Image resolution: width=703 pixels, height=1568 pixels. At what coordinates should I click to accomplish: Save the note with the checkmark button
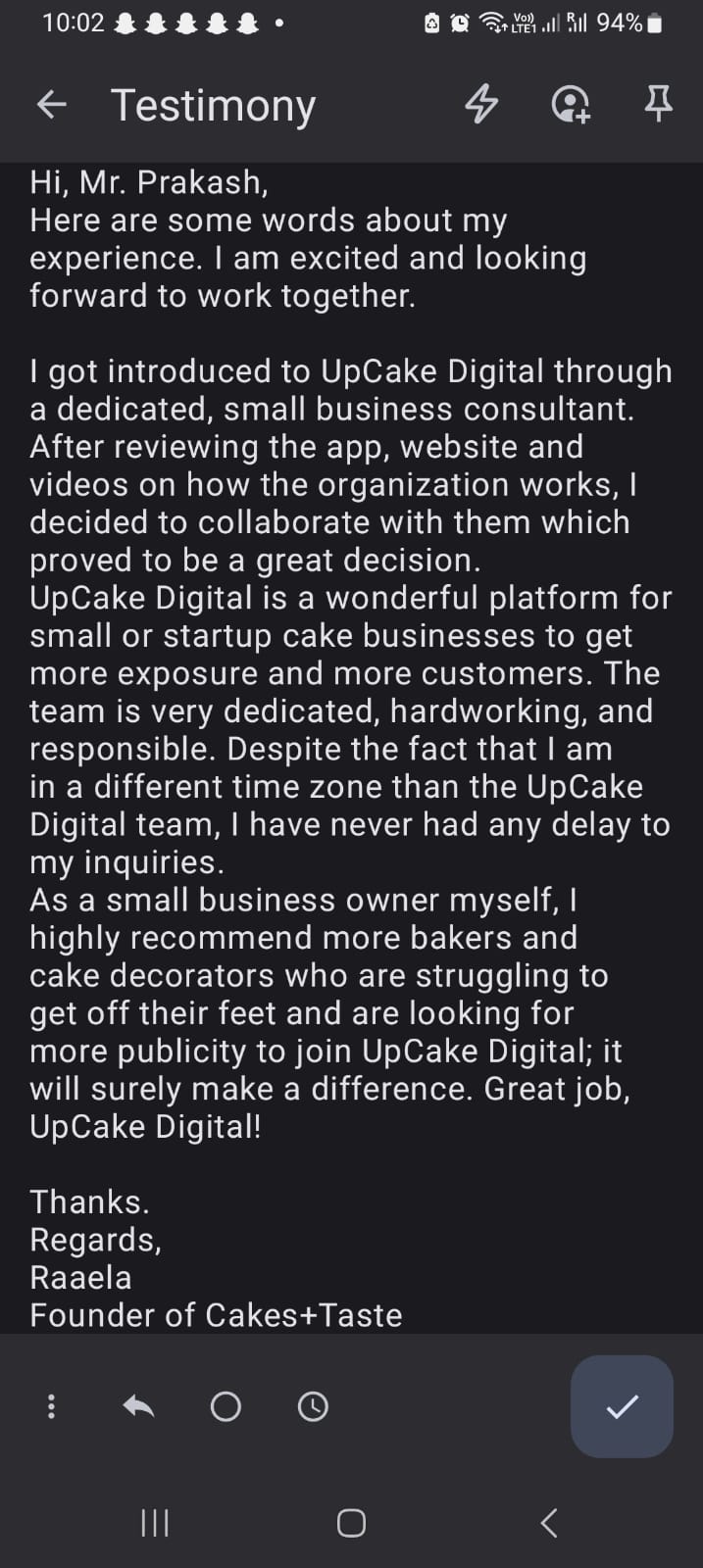point(622,1406)
